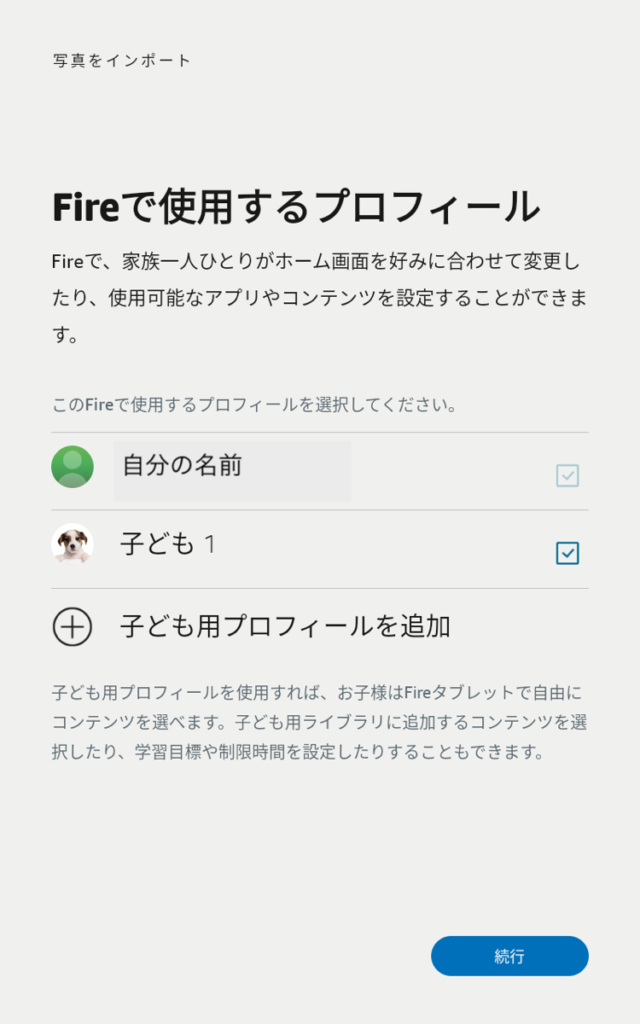Image resolution: width=640 pixels, height=1024 pixels.
Task: Toggle the 自分の名前 profile checkbox
Action: point(567,475)
